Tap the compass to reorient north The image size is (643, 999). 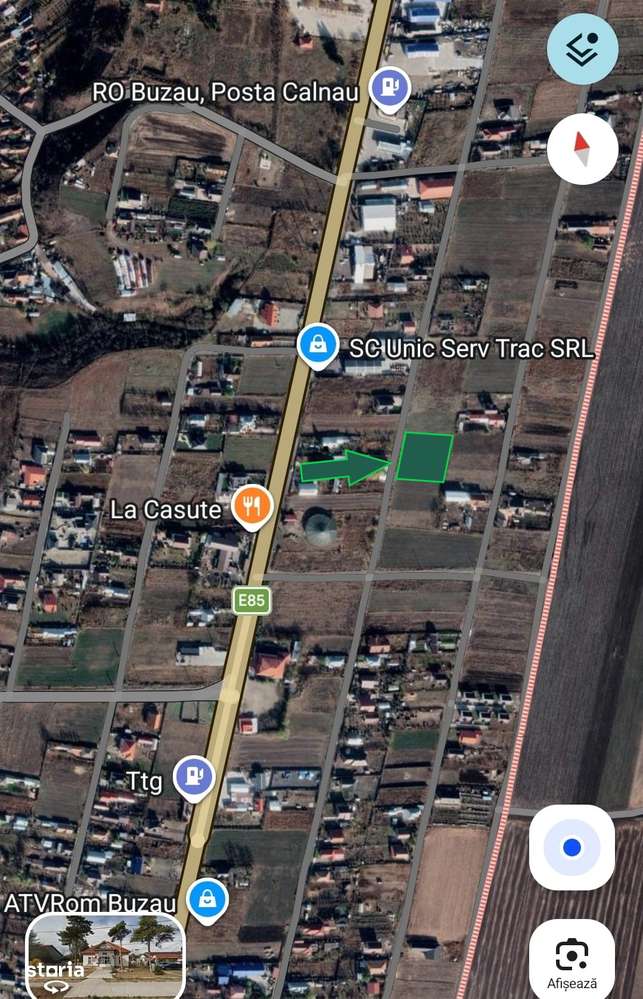(582, 149)
